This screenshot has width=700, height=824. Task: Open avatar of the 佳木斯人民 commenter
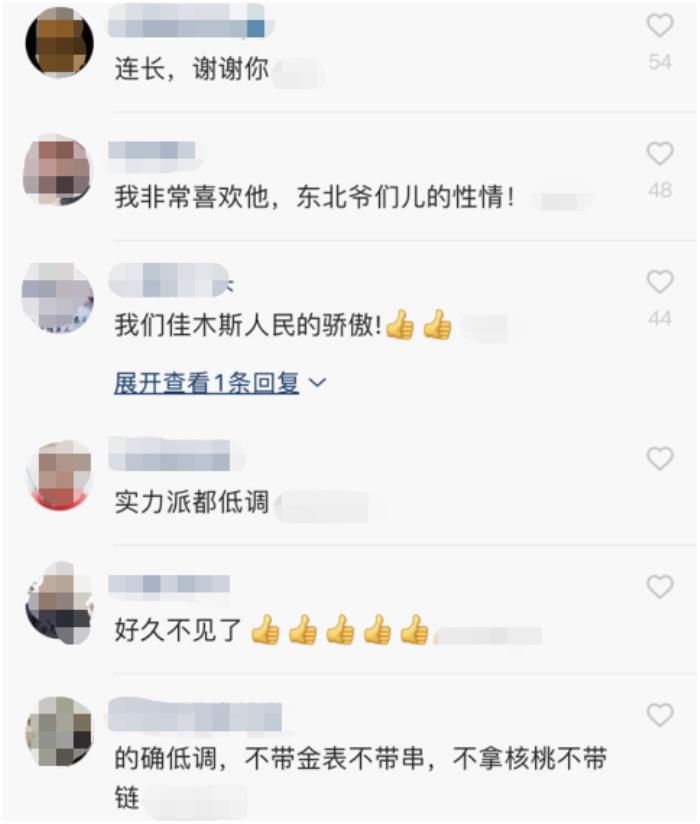pyautogui.click(x=59, y=299)
